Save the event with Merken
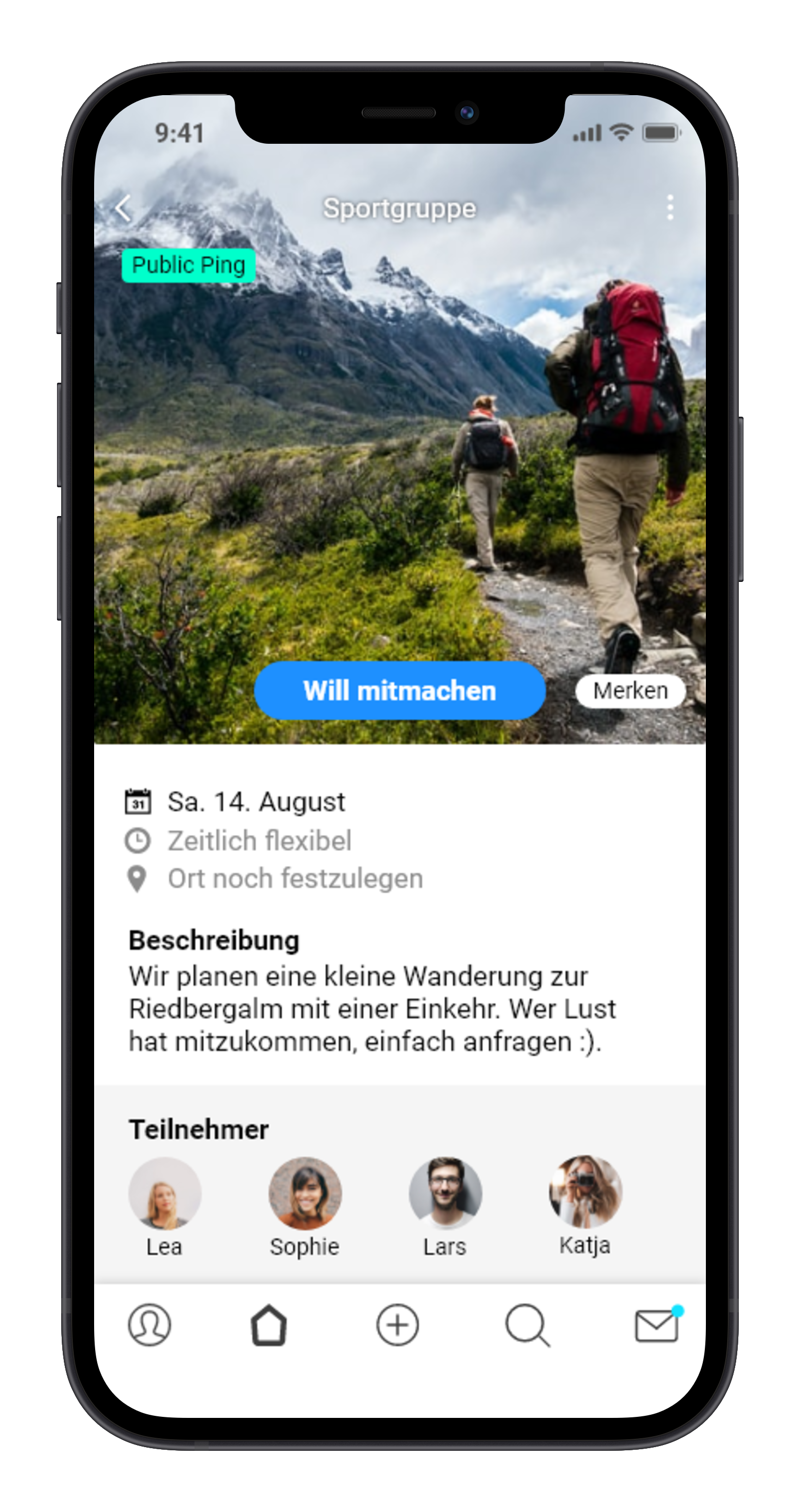800x1512 pixels. click(x=631, y=691)
